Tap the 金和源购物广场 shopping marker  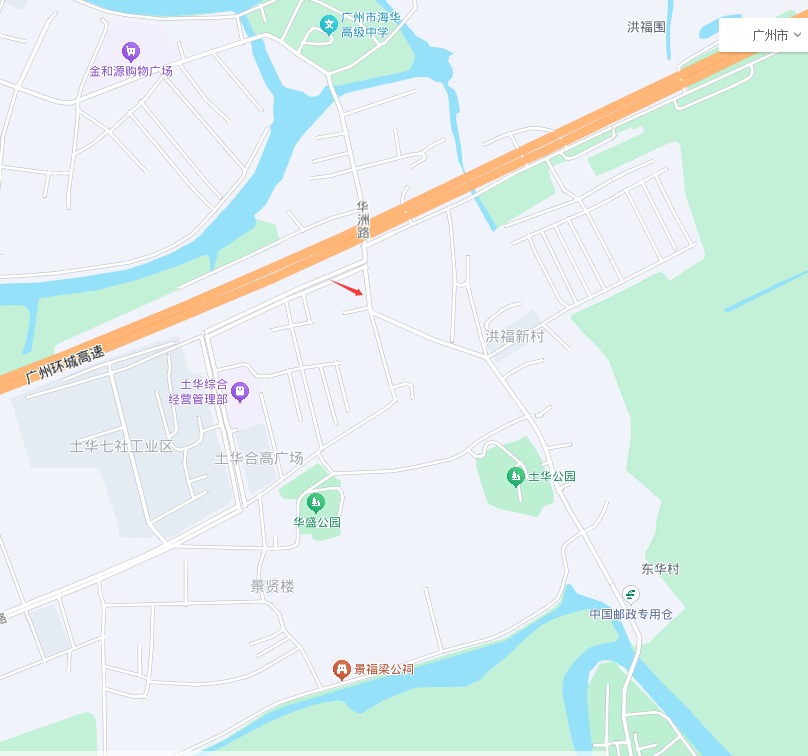coord(130,51)
